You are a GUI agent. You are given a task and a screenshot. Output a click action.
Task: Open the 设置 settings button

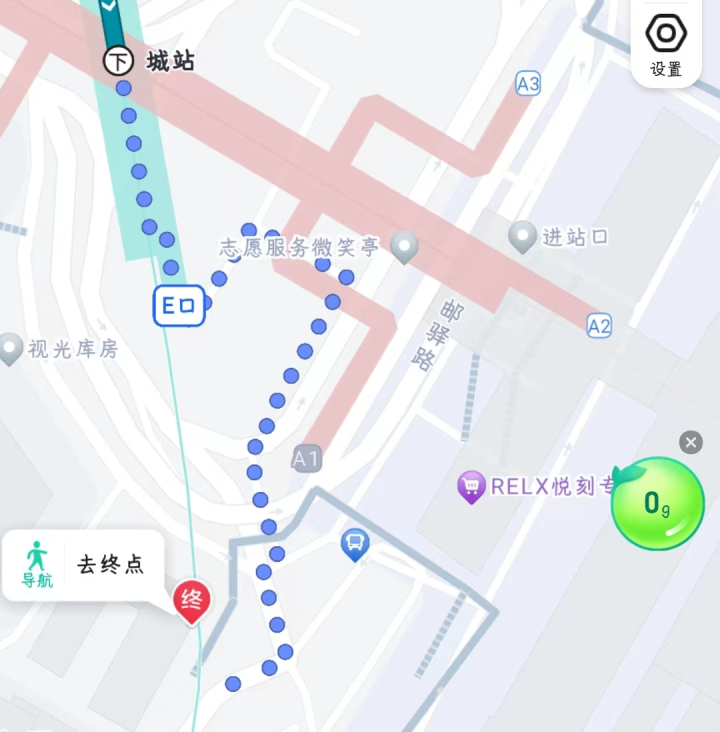(666, 45)
